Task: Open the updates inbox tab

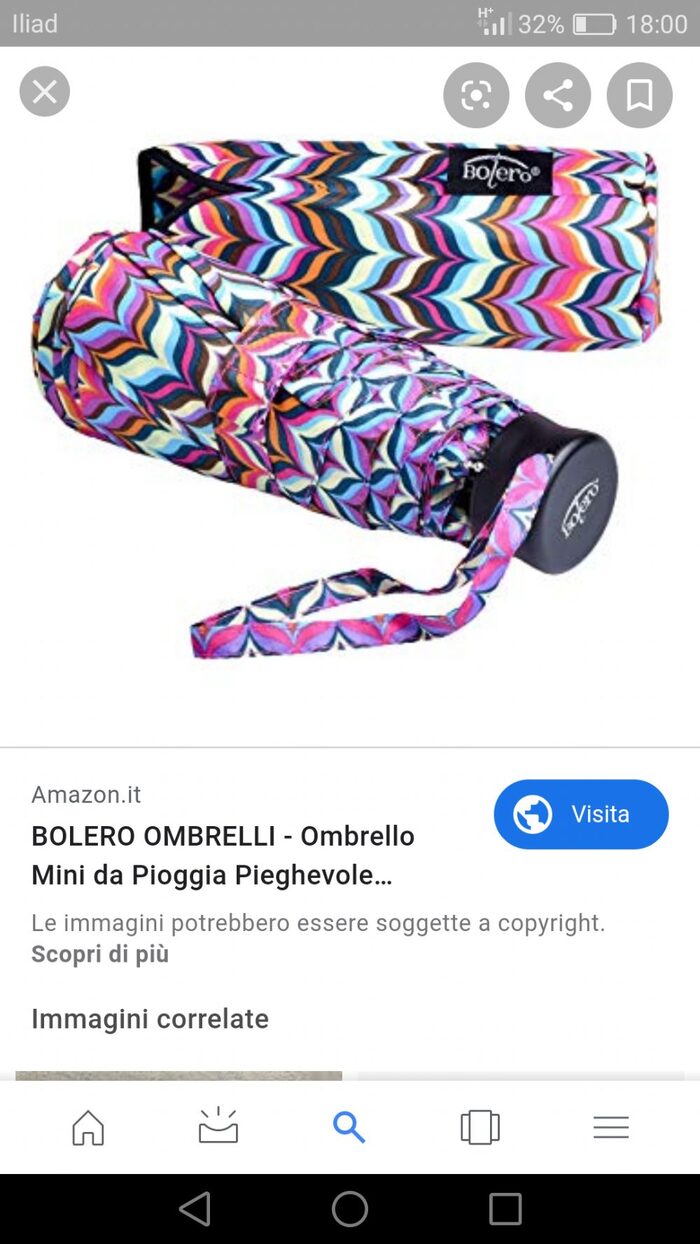Action: click(218, 1127)
